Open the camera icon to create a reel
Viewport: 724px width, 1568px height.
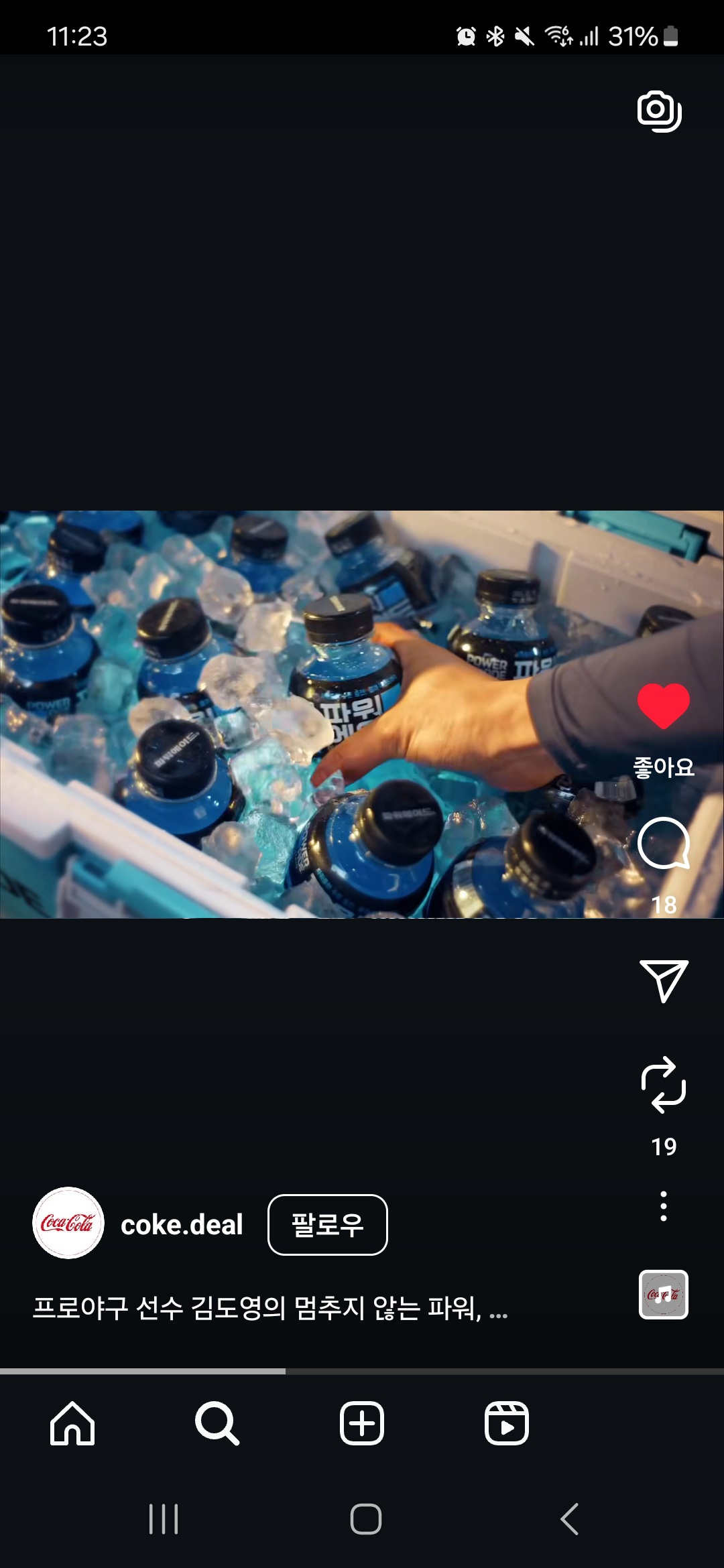pos(659,111)
